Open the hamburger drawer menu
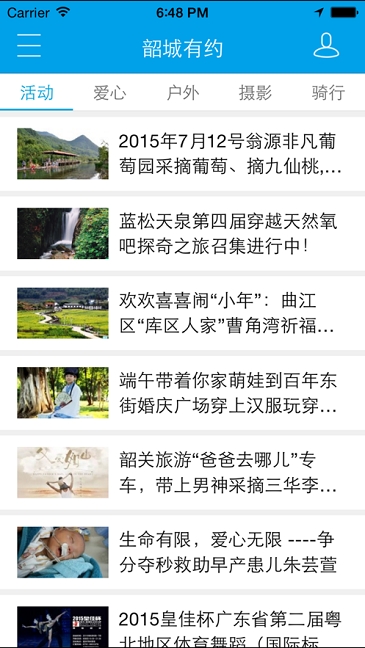This screenshot has width=365, height=648. point(29,45)
